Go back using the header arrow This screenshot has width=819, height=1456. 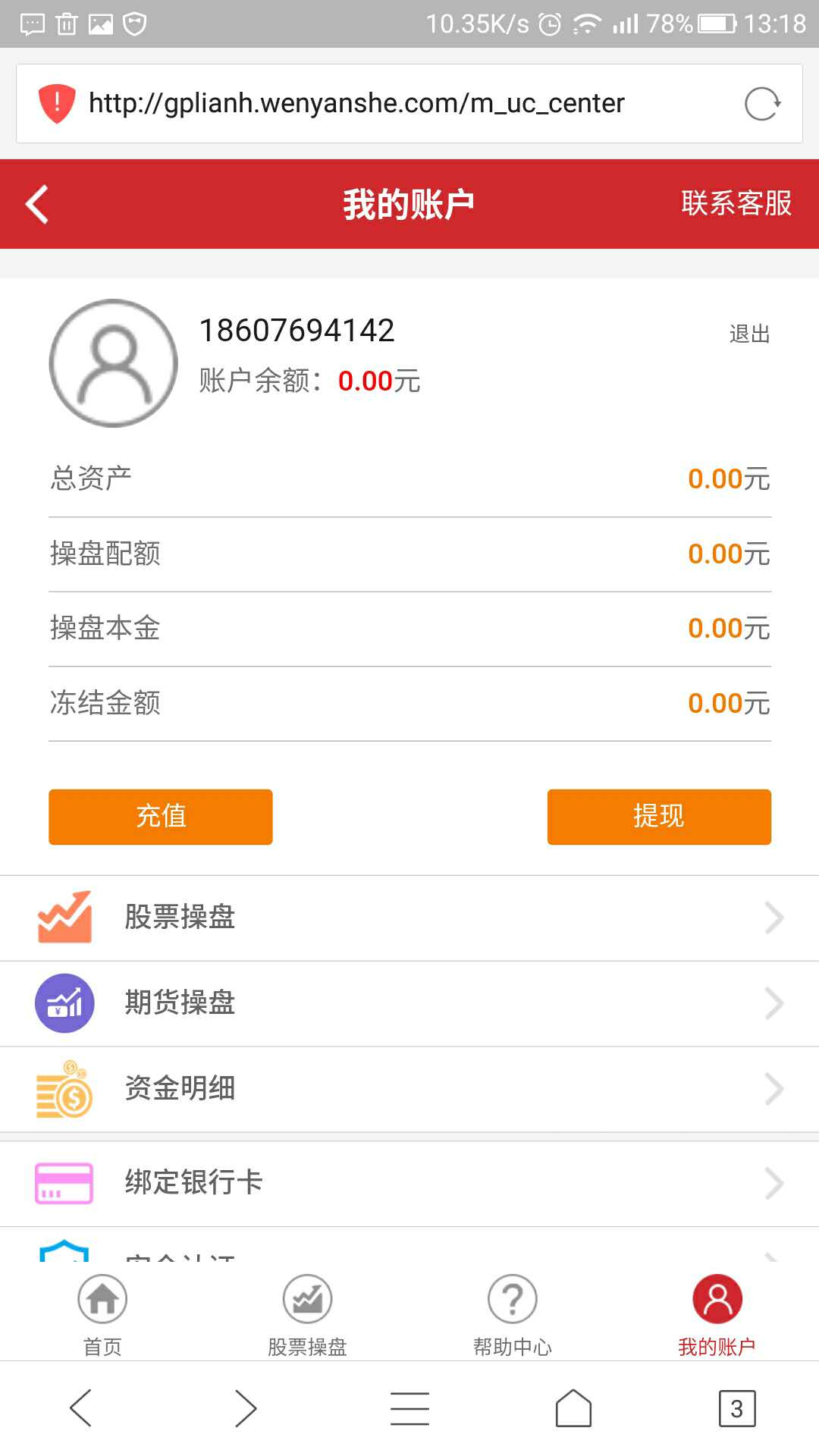point(37,204)
